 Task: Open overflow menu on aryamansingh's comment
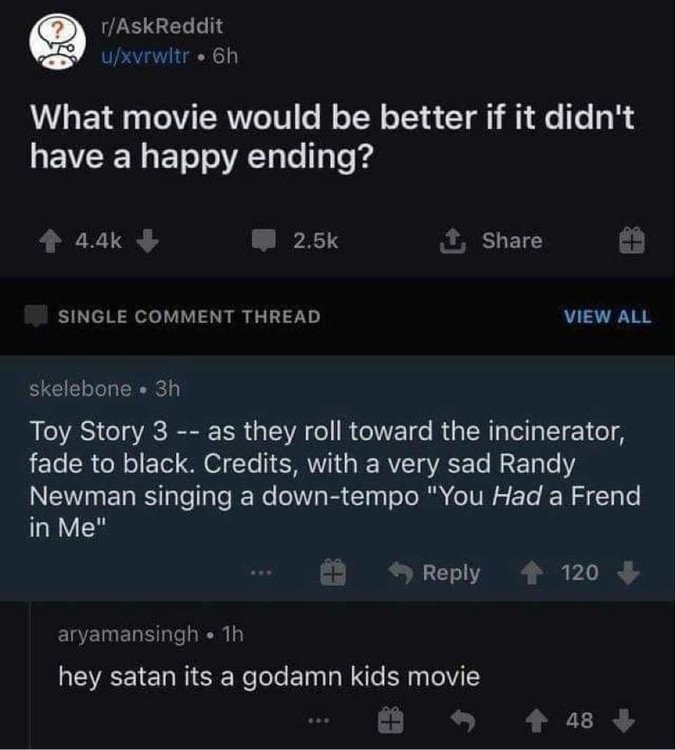[x=318, y=720]
